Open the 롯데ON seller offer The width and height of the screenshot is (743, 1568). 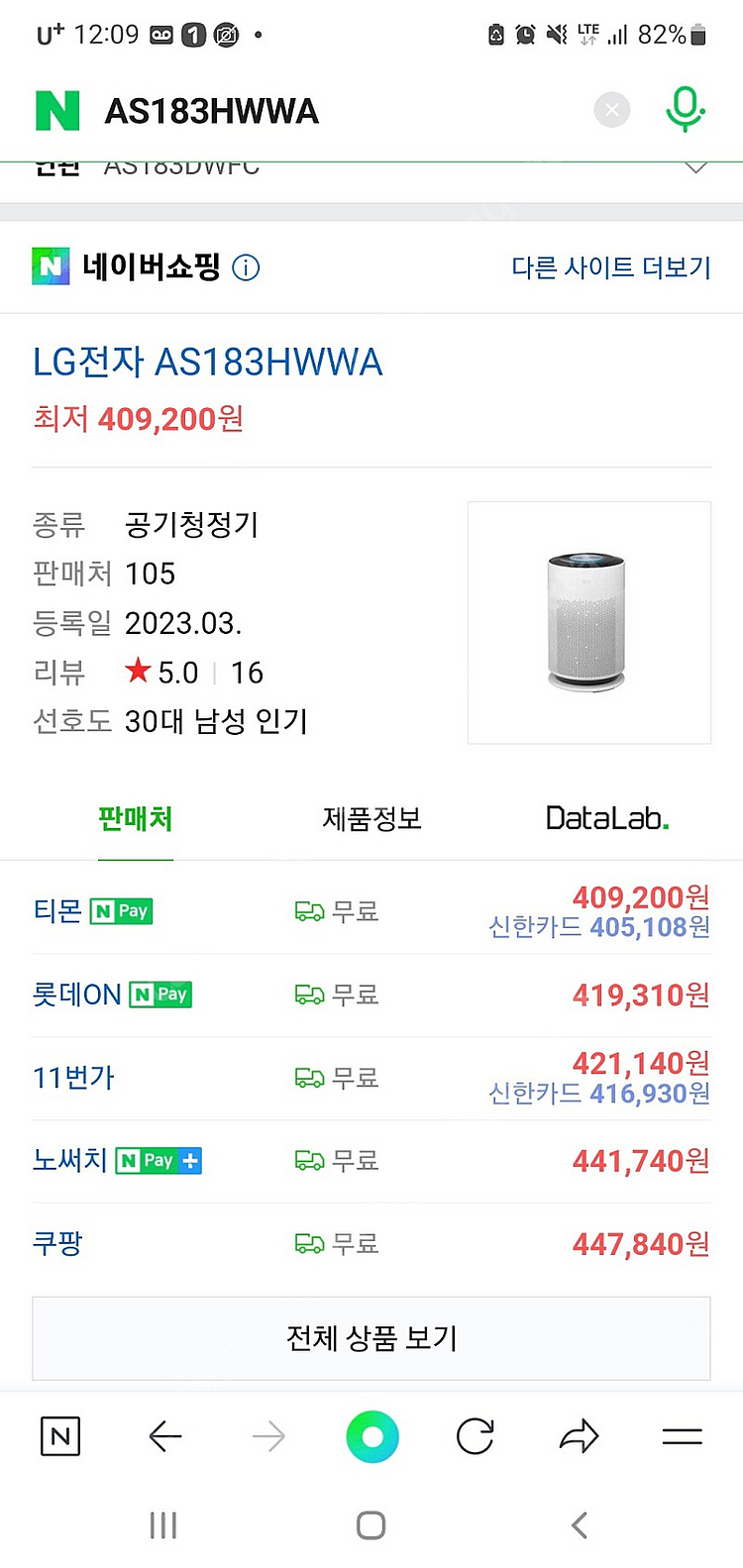pyautogui.click(x=371, y=994)
